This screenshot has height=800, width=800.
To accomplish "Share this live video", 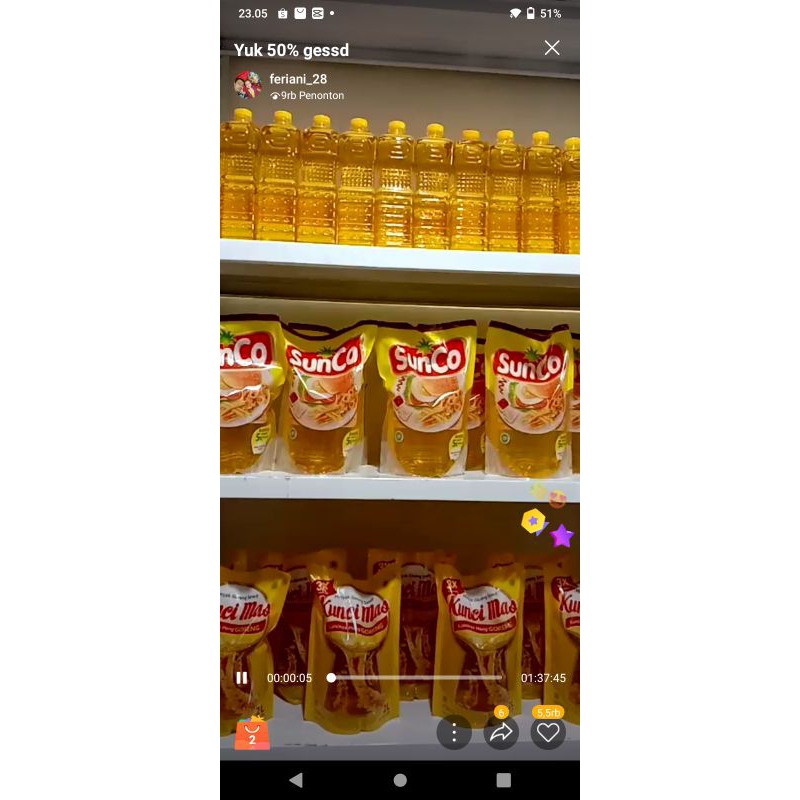I will click(x=501, y=733).
